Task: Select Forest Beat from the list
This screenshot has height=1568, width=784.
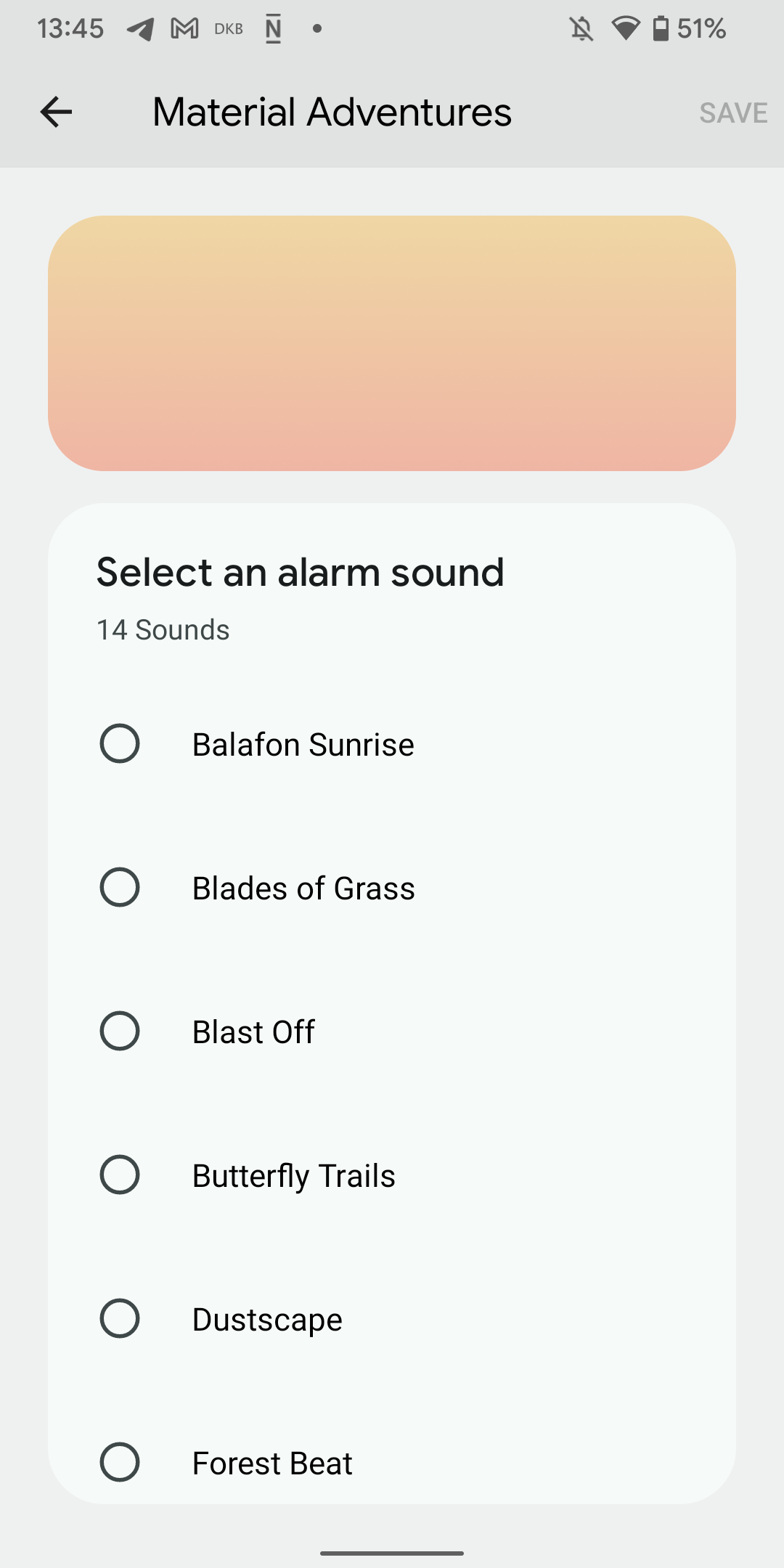Action: click(x=121, y=1461)
